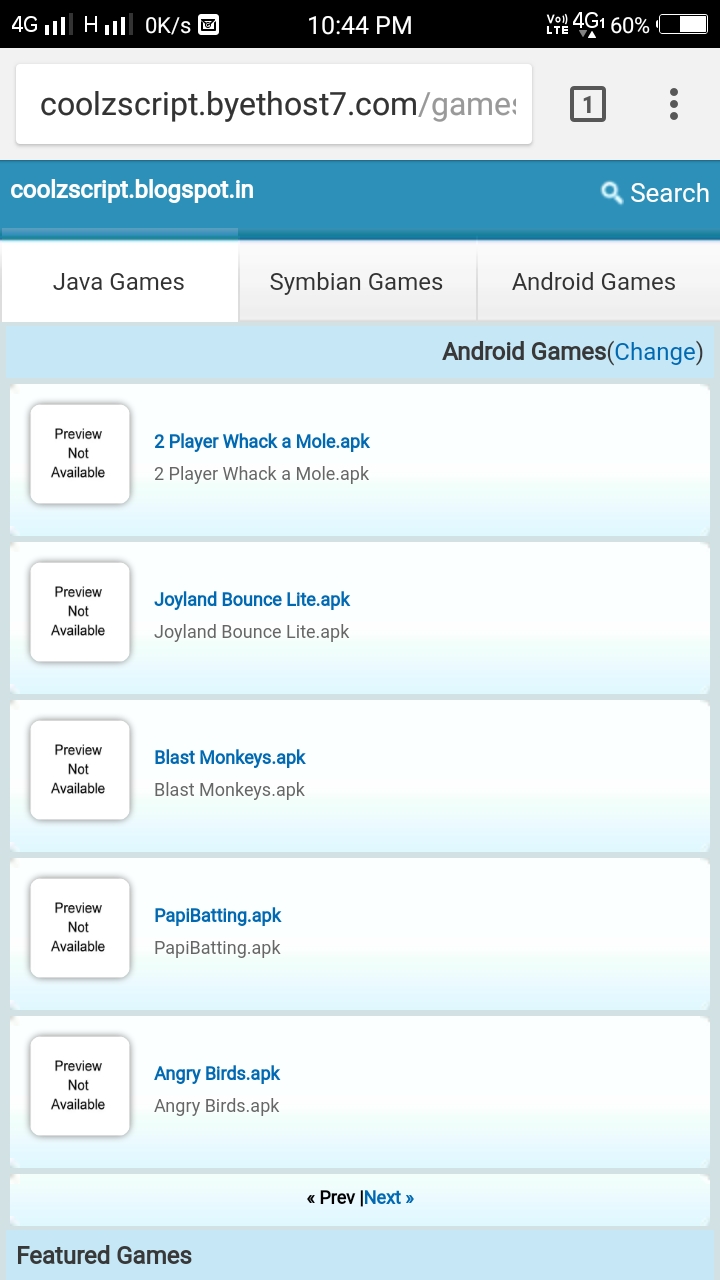Select PapiBatting.apk from the list
The height and width of the screenshot is (1280, 720).
[218, 916]
